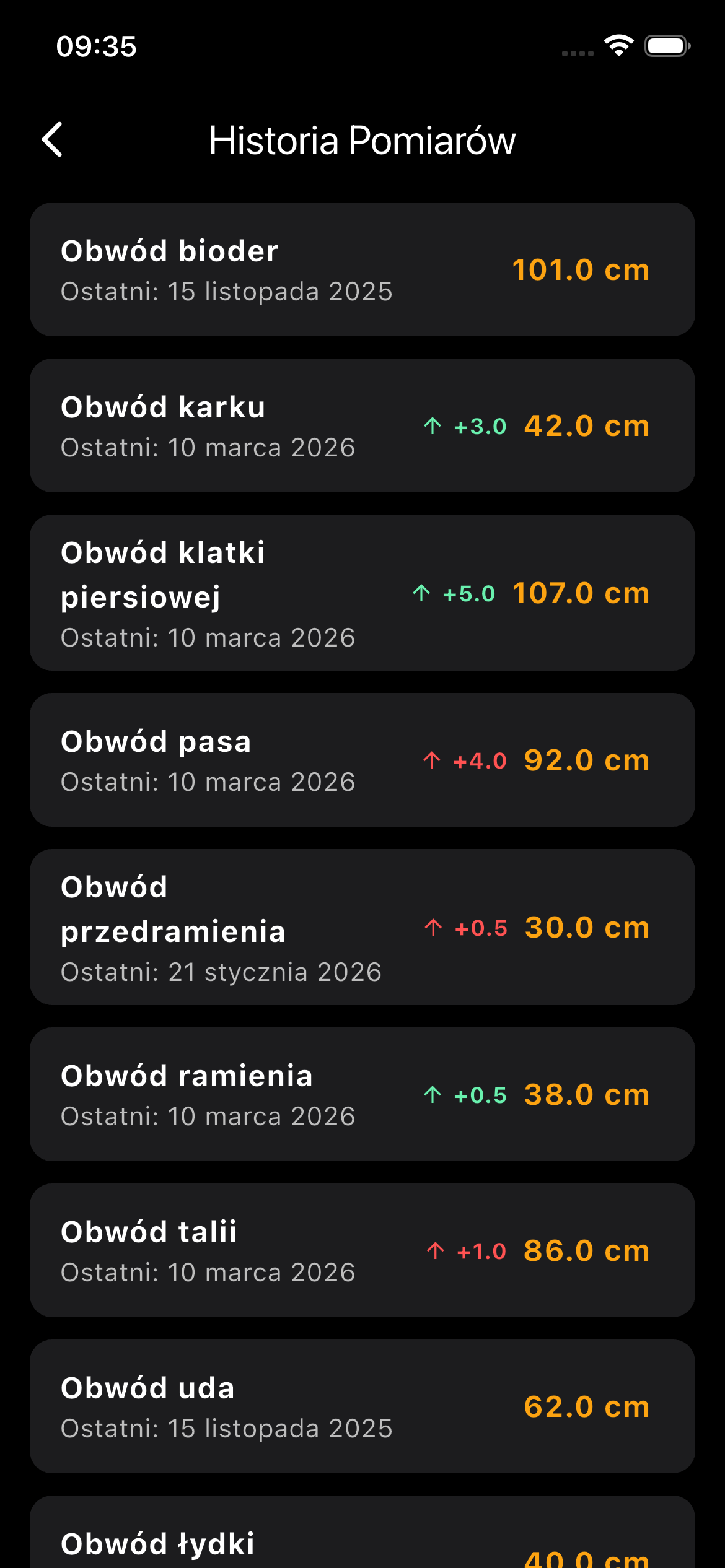Tap the Wi-Fi icon in the status bar
The height and width of the screenshot is (1568, 725).
618,46
